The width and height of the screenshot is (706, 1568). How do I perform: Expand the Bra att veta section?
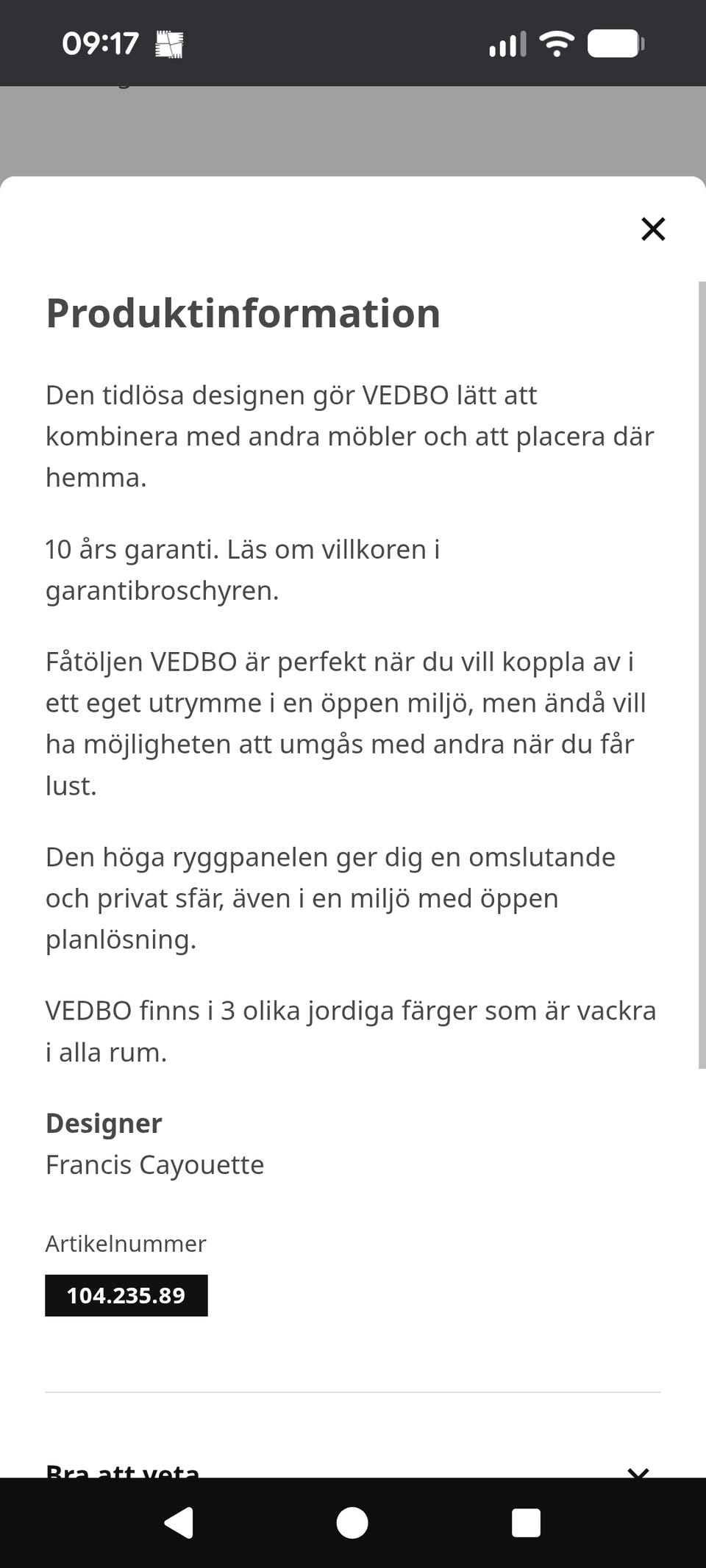[x=353, y=1471]
